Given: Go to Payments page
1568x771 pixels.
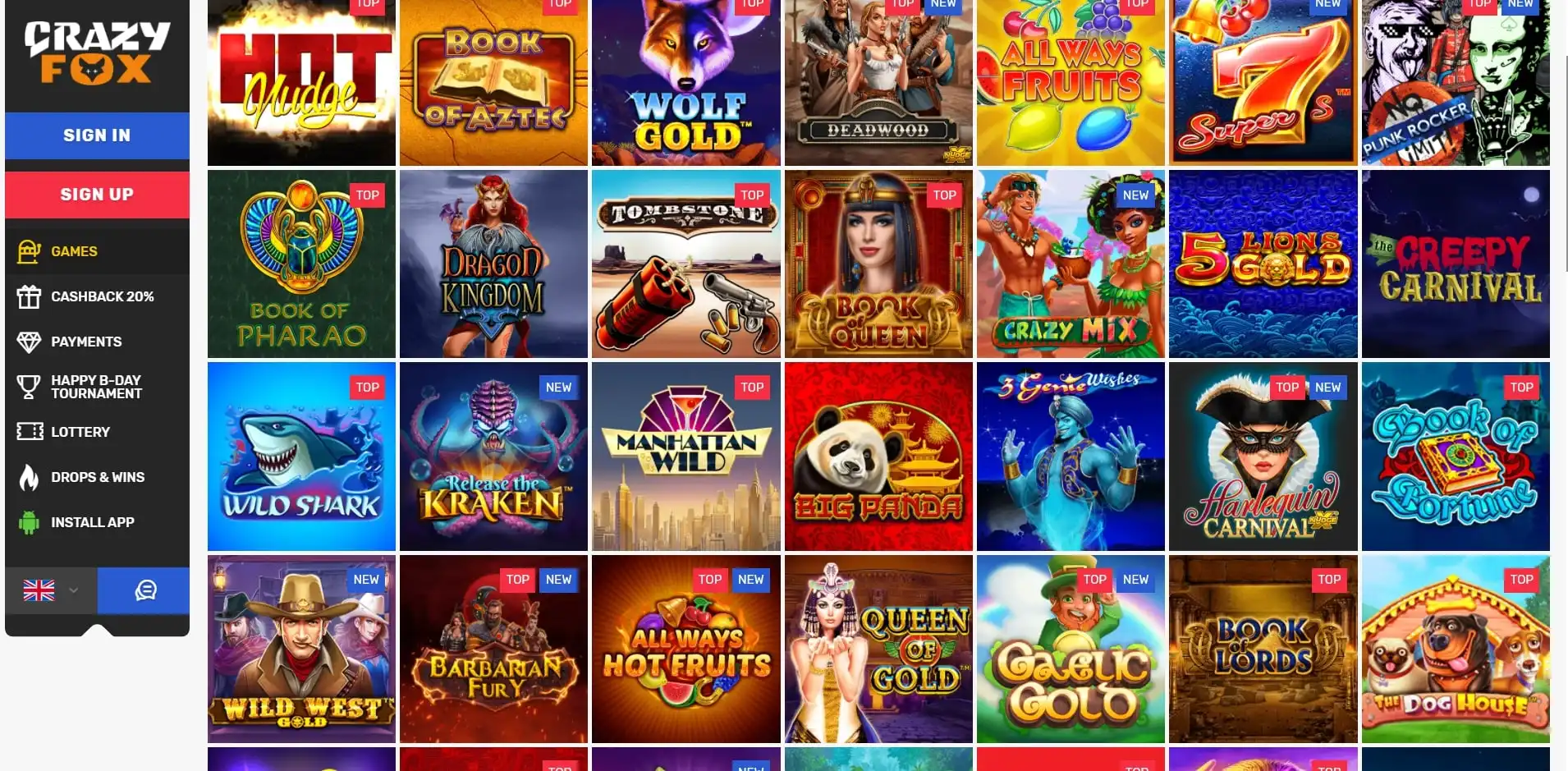Looking at the screenshot, I should 86,342.
